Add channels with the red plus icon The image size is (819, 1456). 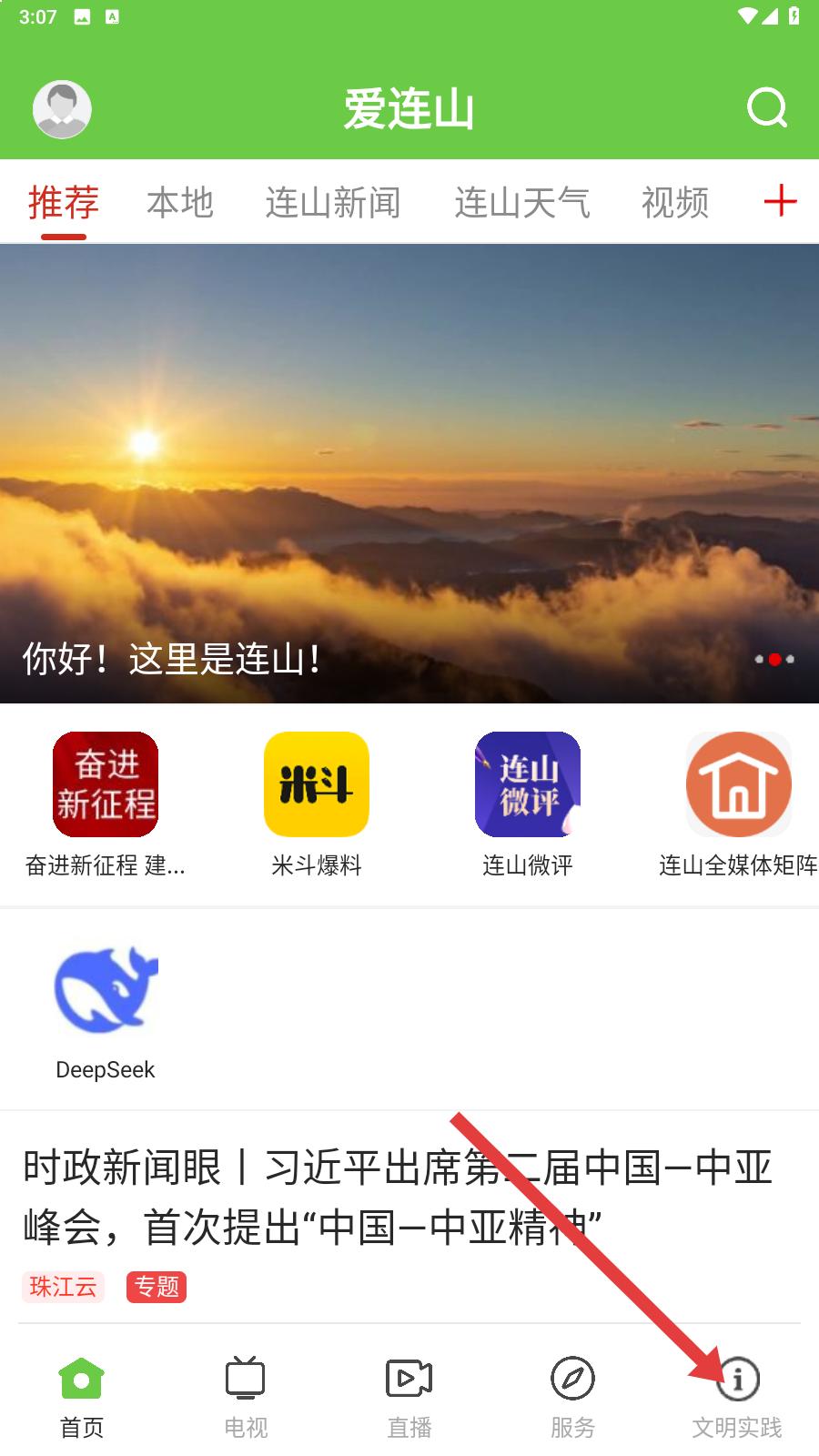(x=780, y=200)
